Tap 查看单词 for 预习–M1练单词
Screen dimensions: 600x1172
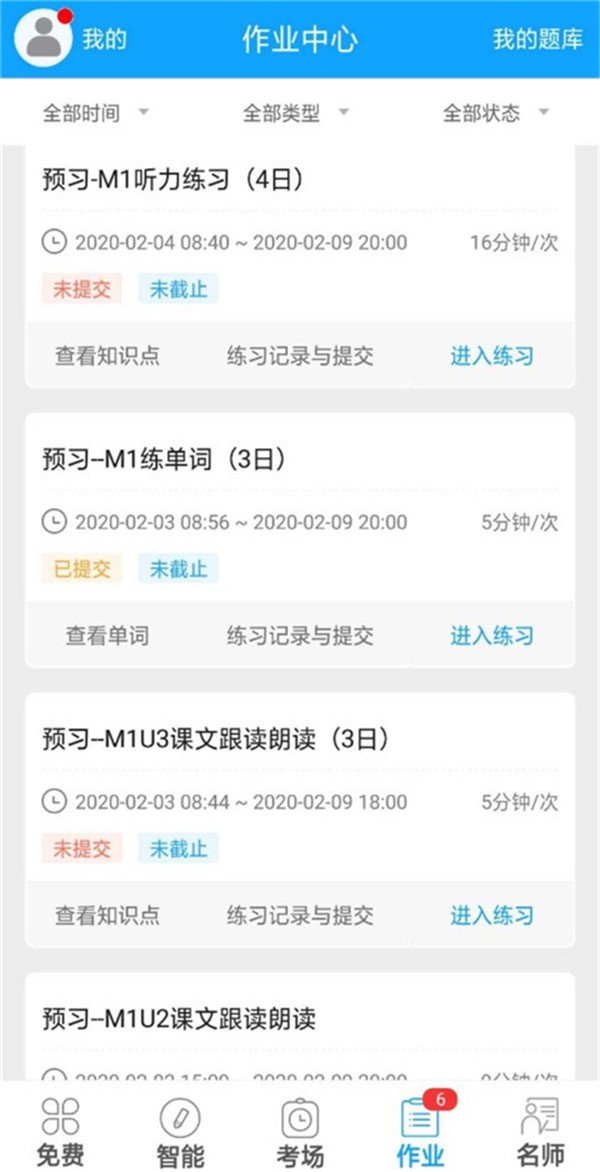click(107, 635)
